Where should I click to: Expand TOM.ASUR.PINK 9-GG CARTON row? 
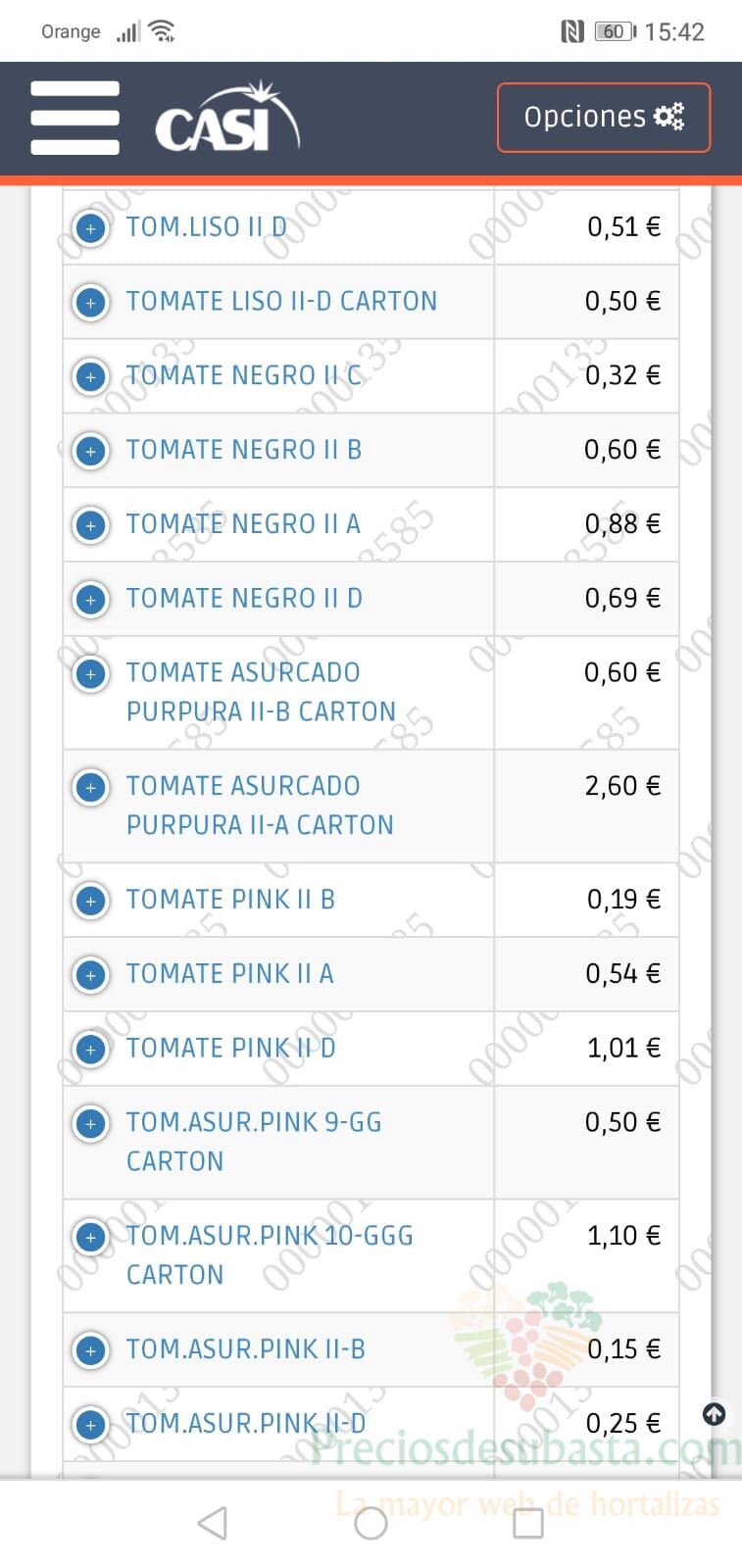[91, 1123]
